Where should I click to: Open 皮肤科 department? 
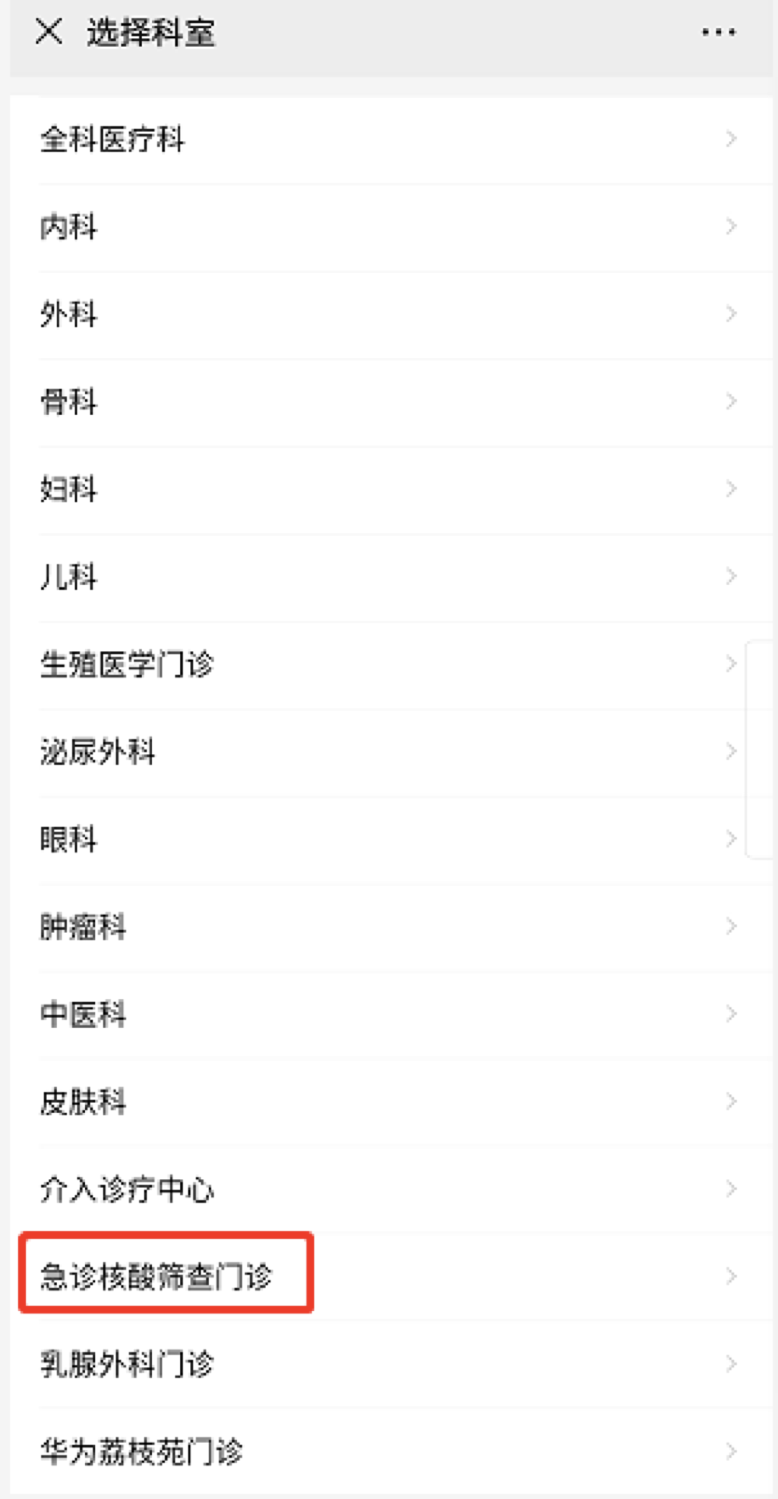(x=388, y=1102)
